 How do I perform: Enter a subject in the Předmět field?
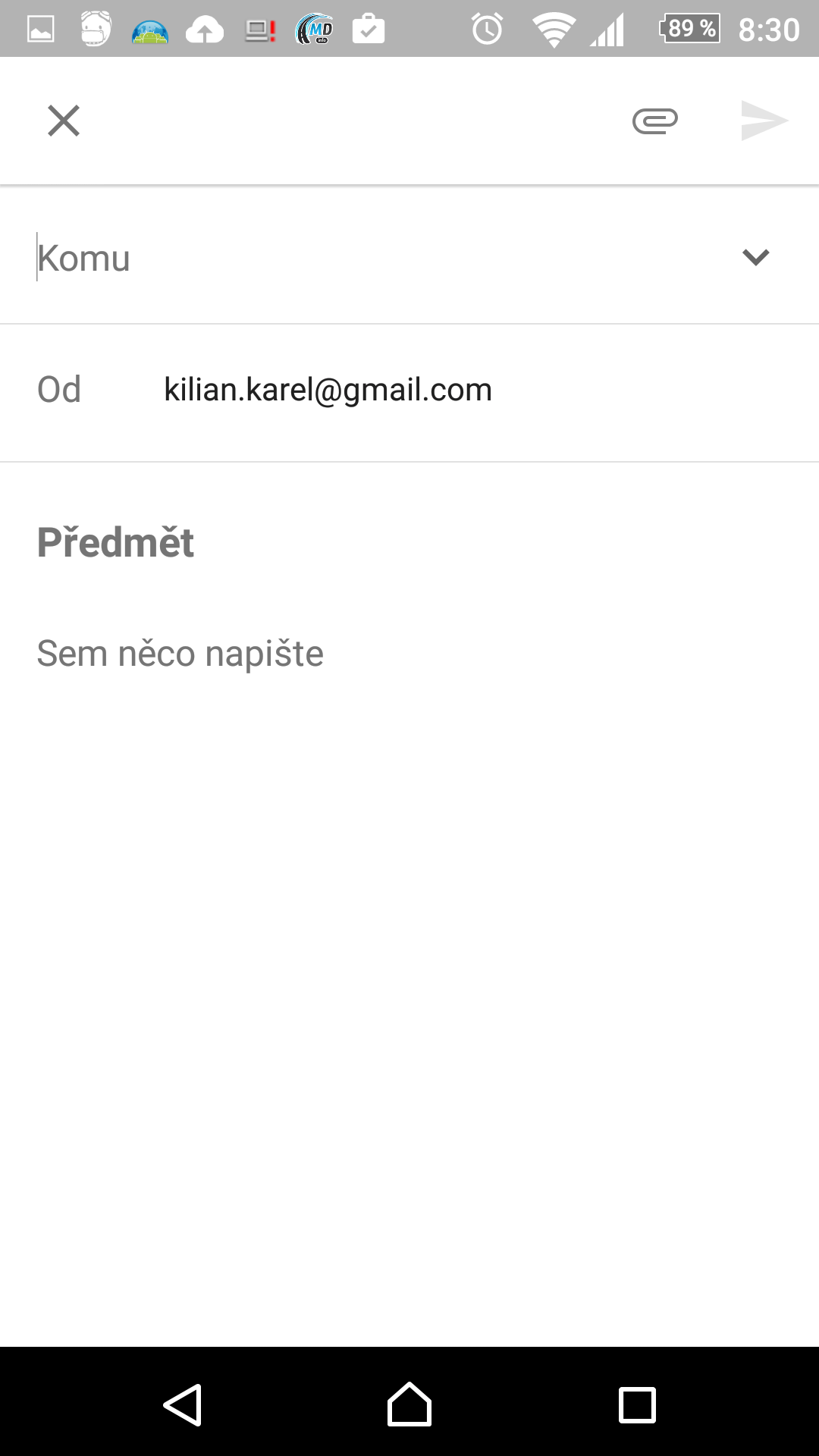[409, 543]
